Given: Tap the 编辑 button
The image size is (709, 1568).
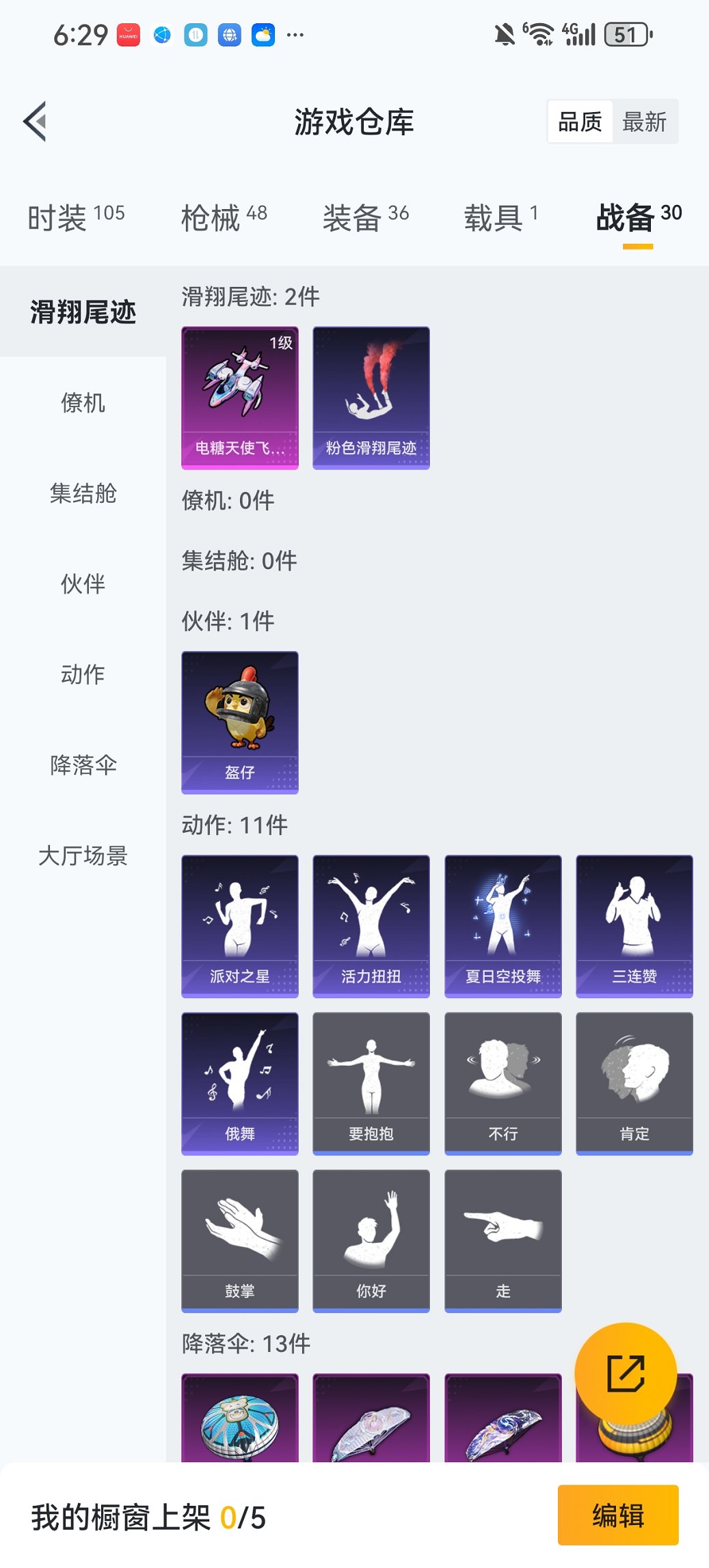Looking at the screenshot, I should [x=617, y=1515].
